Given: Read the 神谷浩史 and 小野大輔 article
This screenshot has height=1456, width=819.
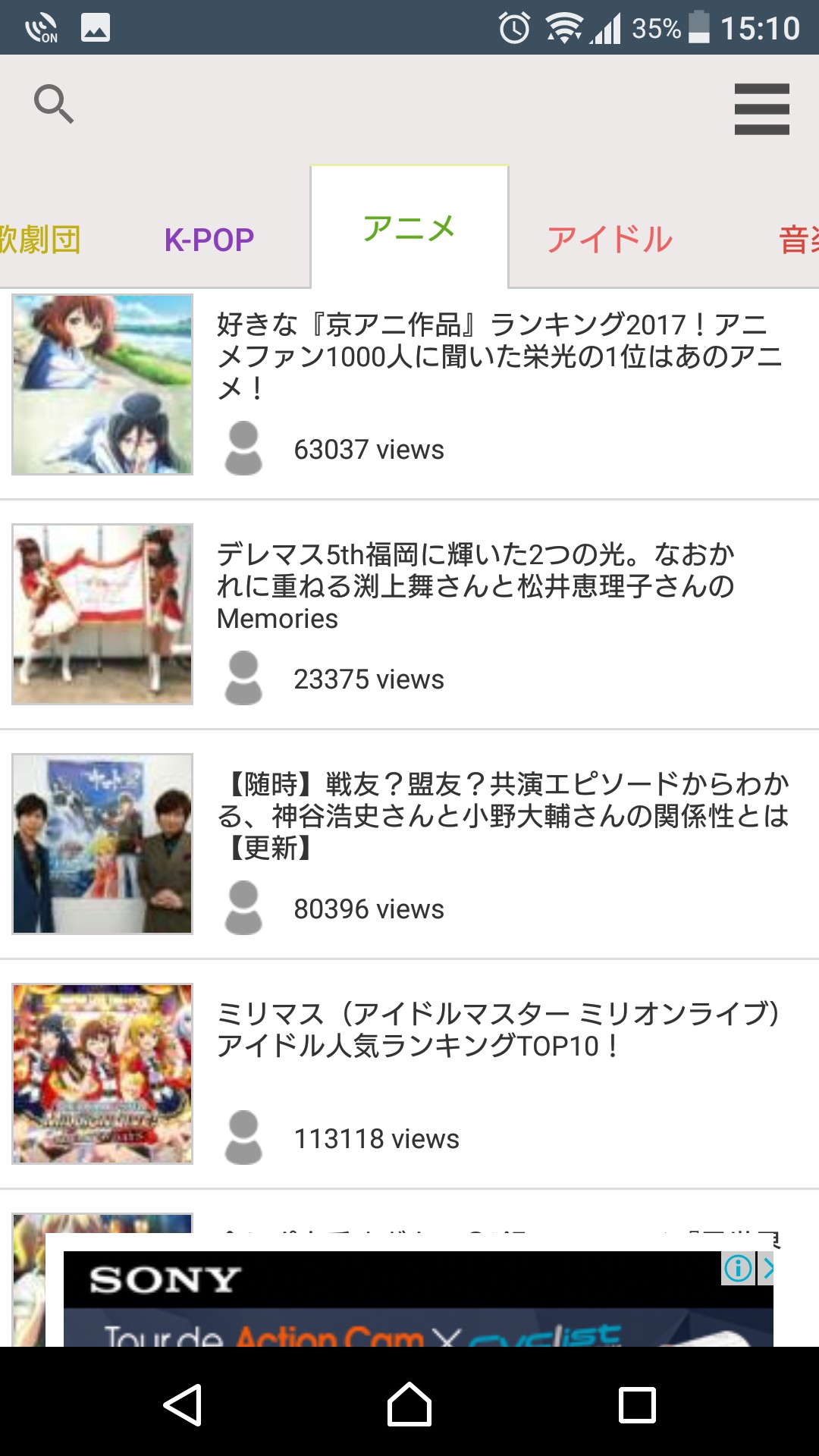Looking at the screenshot, I should click(x=502, y=815).
